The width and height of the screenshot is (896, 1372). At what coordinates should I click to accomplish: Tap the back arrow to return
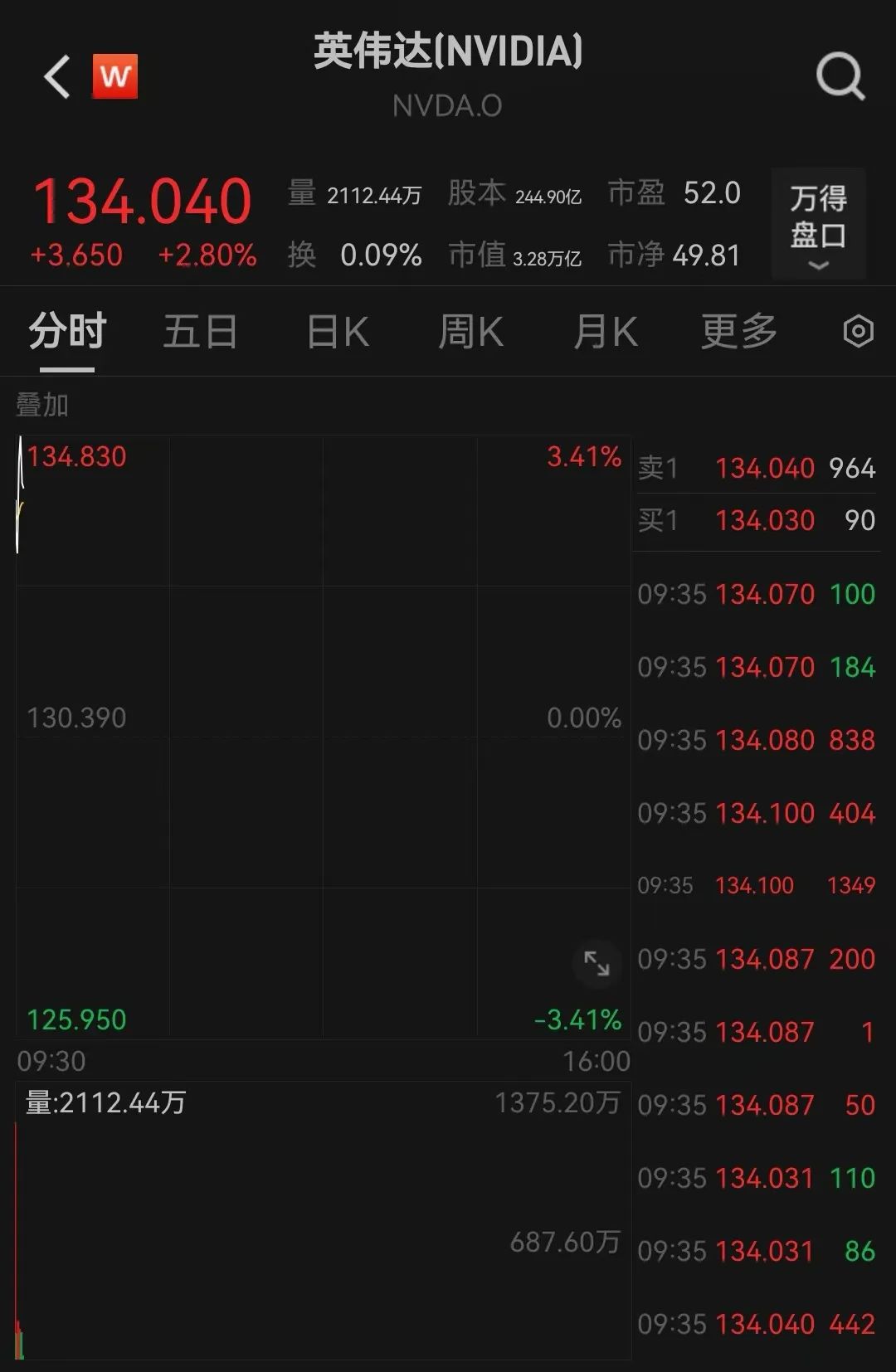55,77
